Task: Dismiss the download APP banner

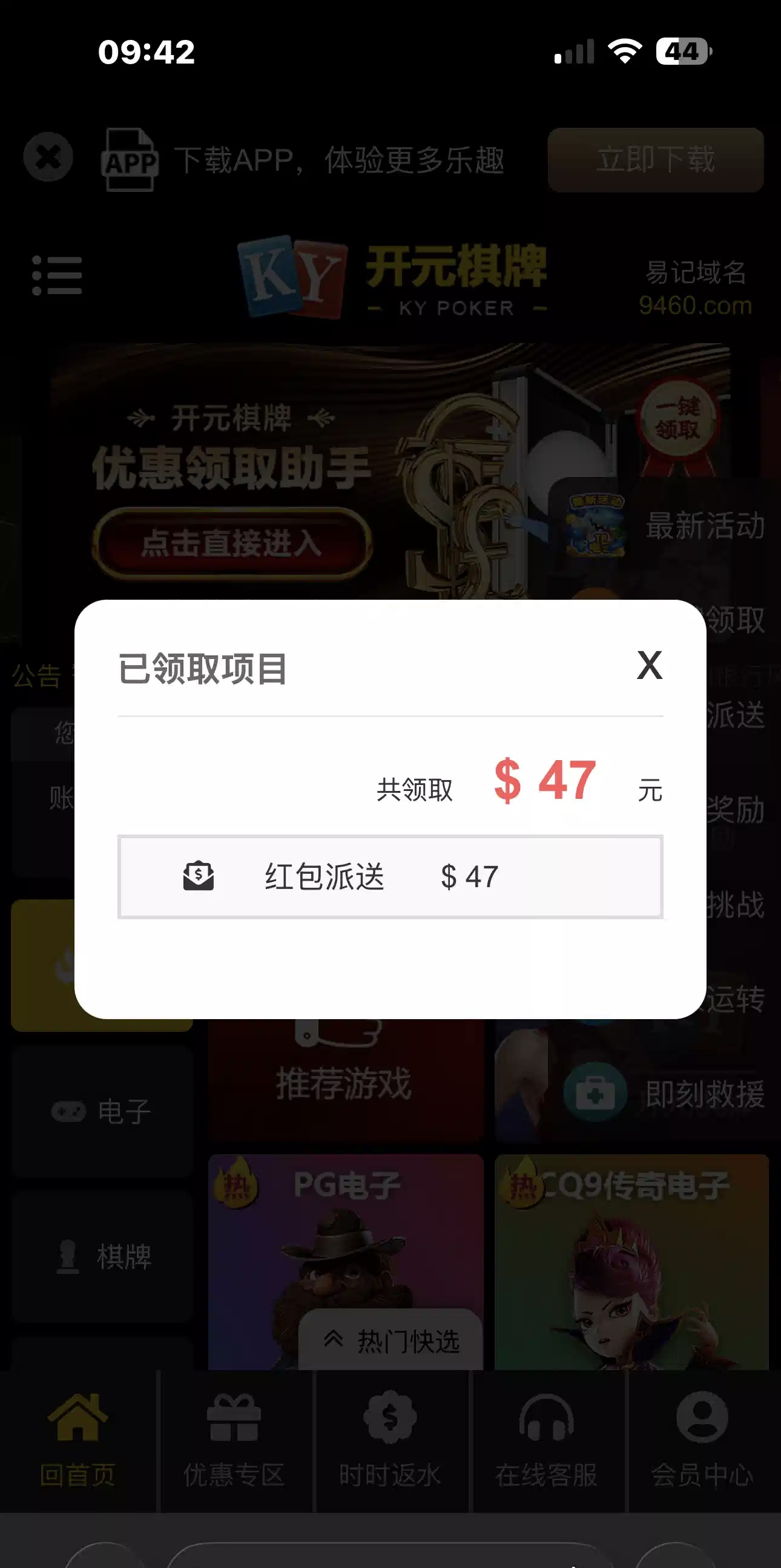Action: [x=48, y=157]
